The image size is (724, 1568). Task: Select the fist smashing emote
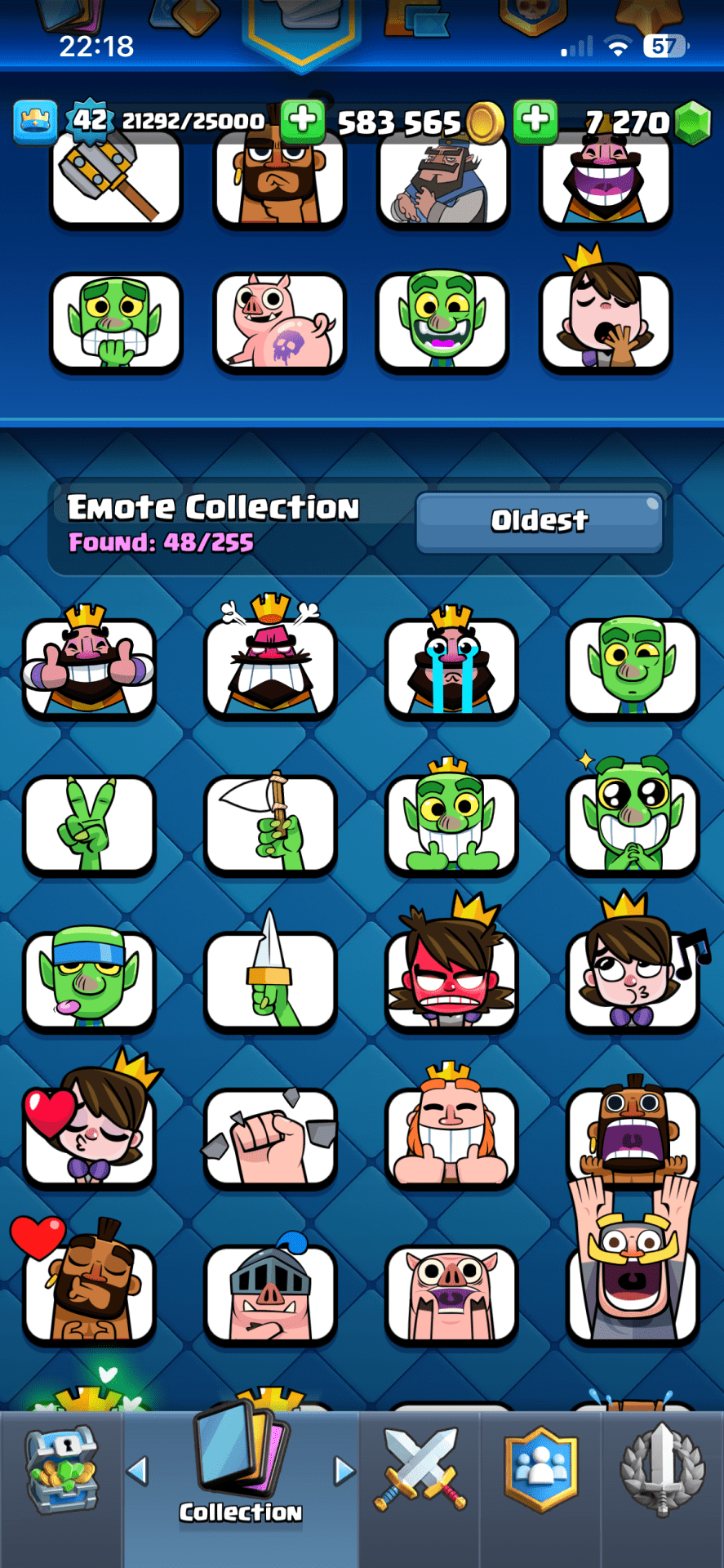270,1135
